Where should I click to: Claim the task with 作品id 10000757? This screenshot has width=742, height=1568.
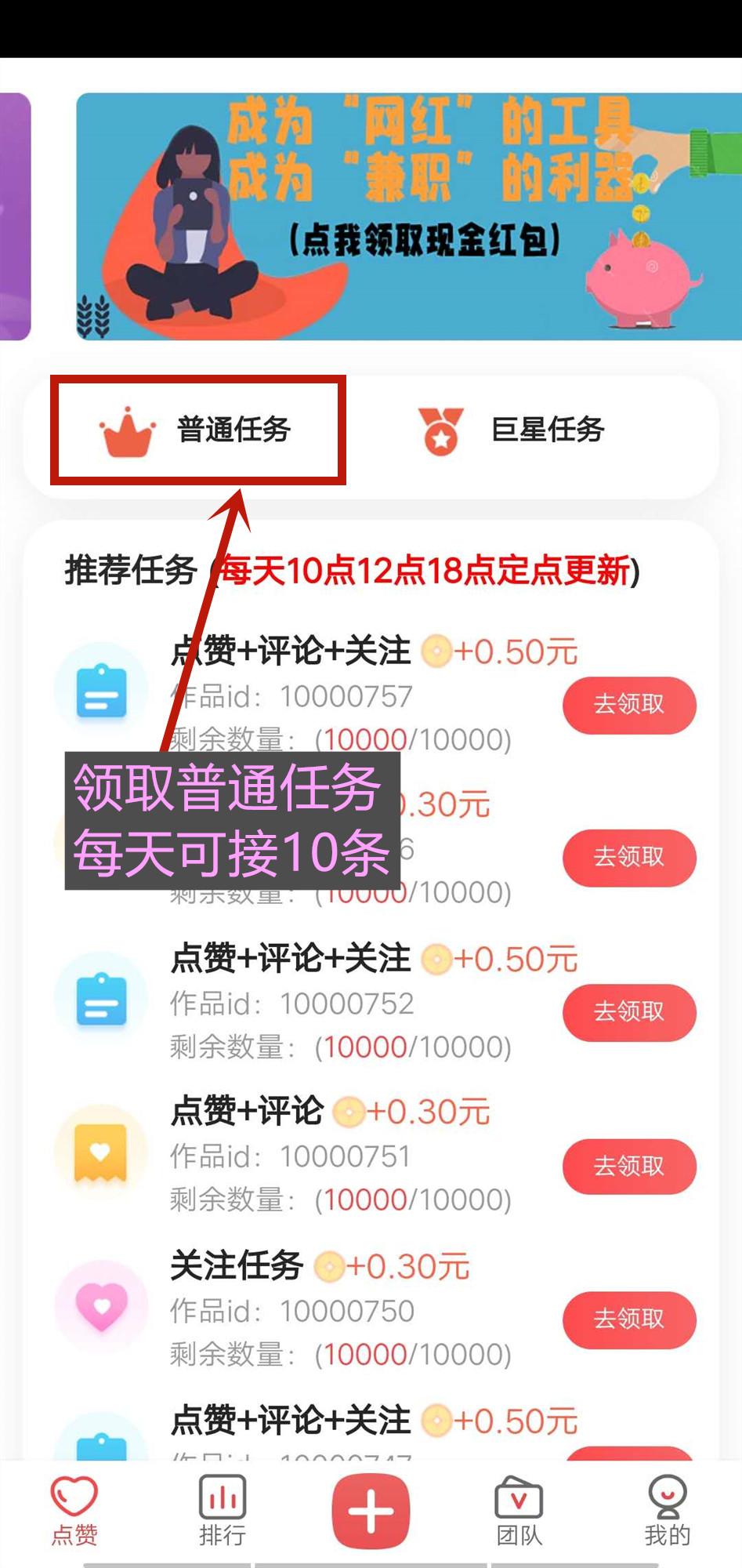click(628, 705)
